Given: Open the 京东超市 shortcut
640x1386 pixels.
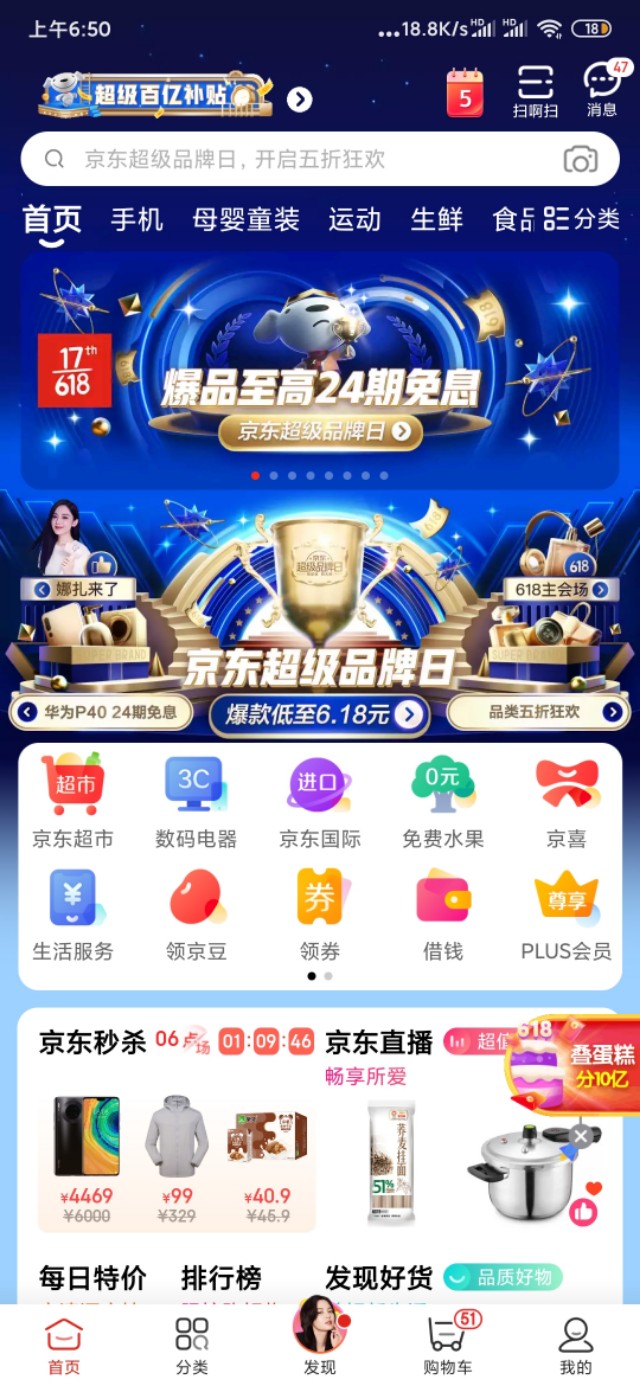Looking at the screenshot, I should tap(73, 802).
